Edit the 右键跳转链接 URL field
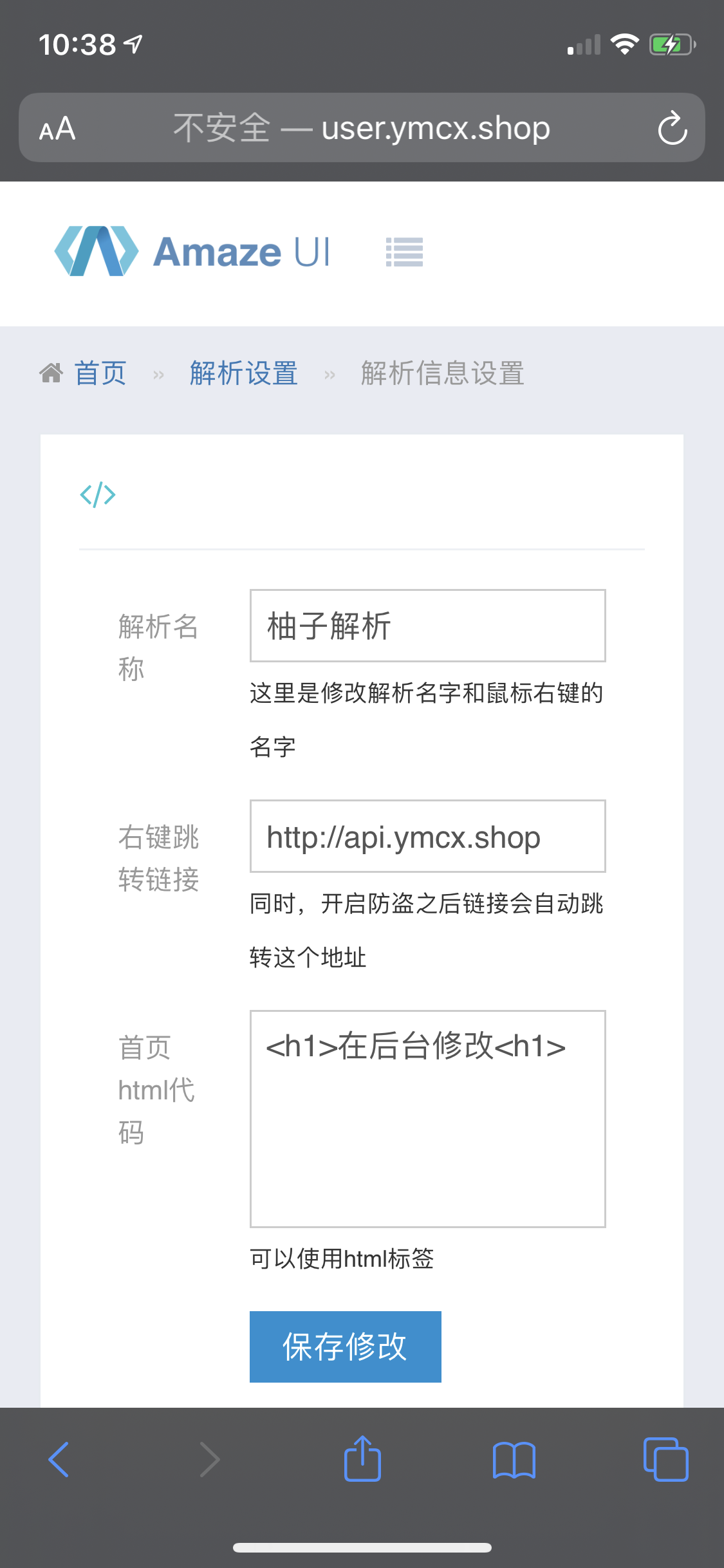Viewport: 724px width, 1568px height. coord(427,836)
